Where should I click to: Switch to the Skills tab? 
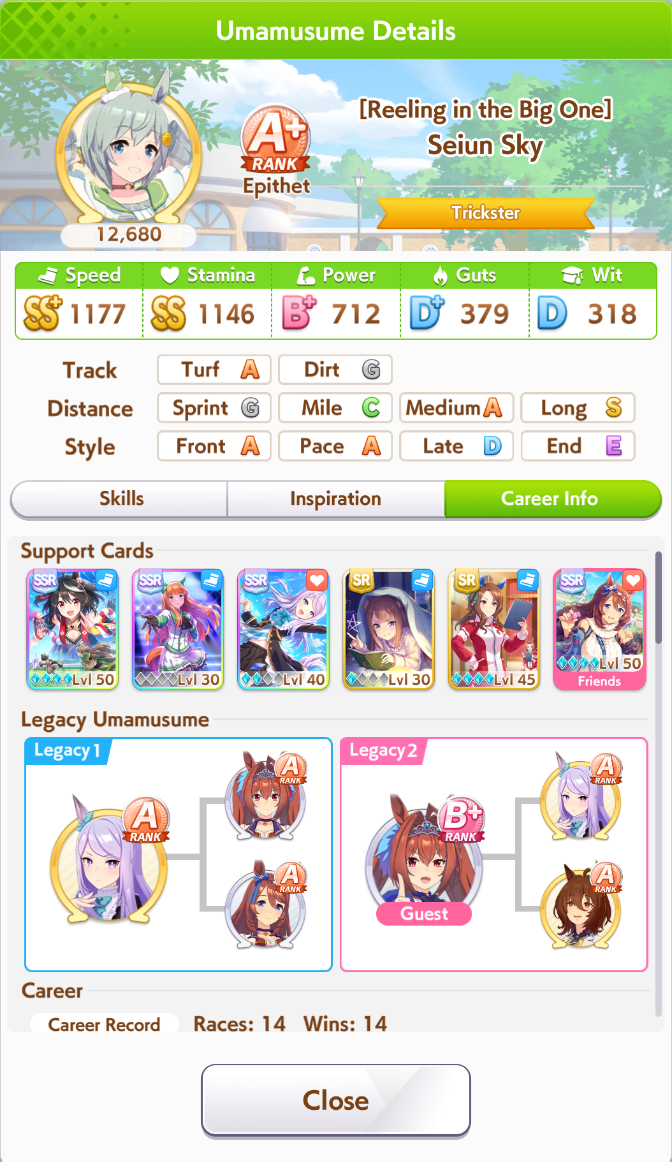click(x=121, y=498)
